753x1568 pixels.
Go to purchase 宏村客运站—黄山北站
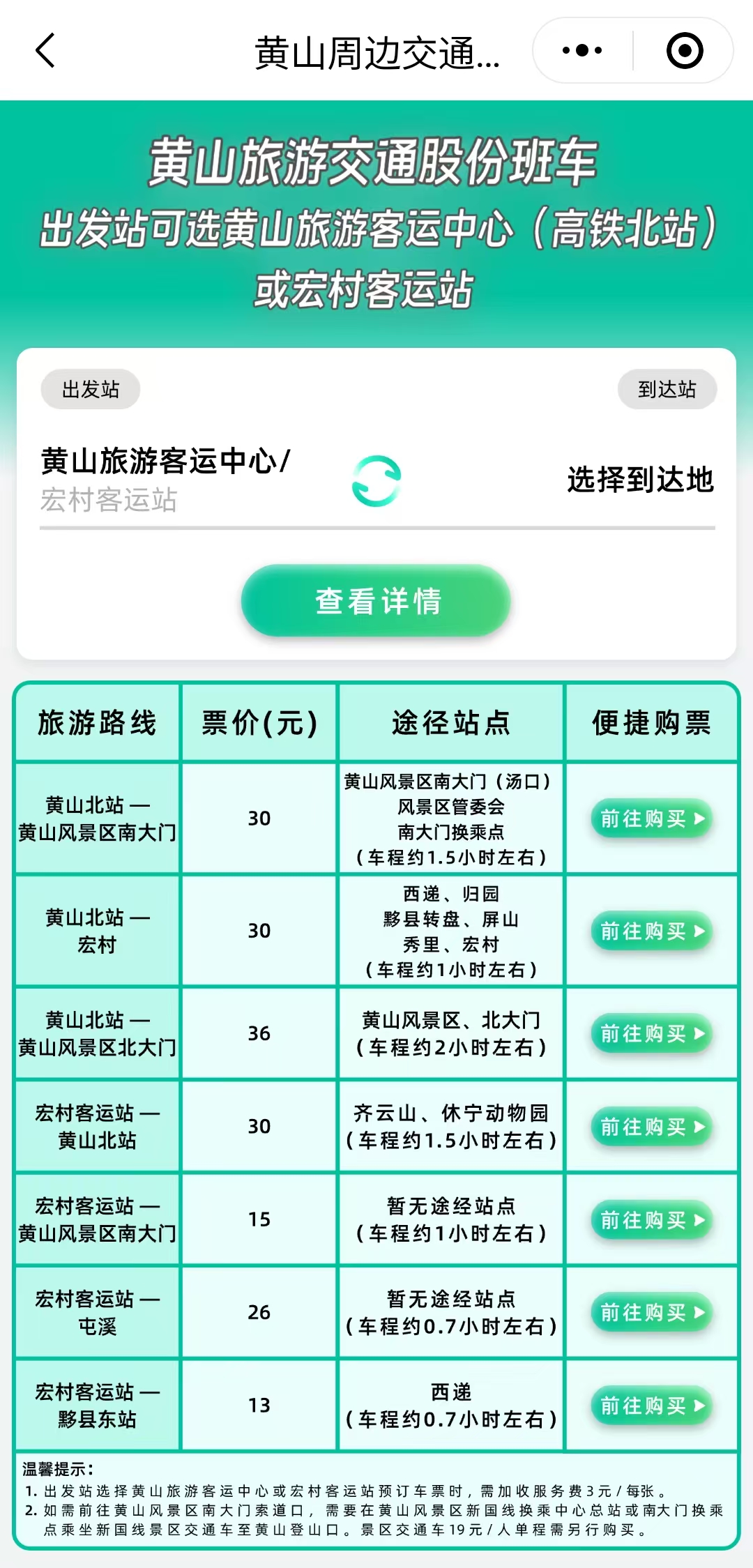tap(651, 1127)
